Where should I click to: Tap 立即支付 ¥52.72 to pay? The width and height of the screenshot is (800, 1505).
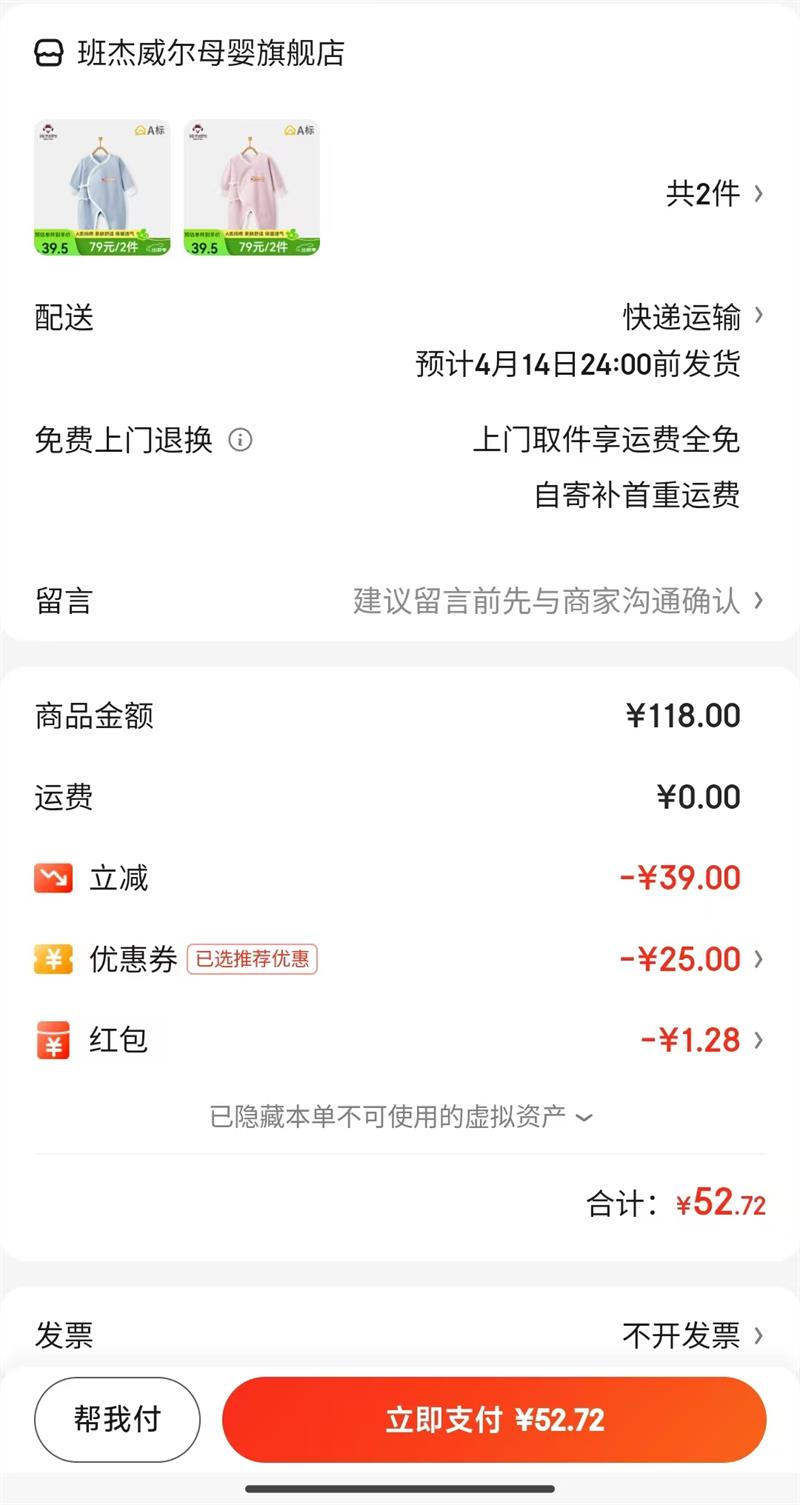tap(494, 1420)
